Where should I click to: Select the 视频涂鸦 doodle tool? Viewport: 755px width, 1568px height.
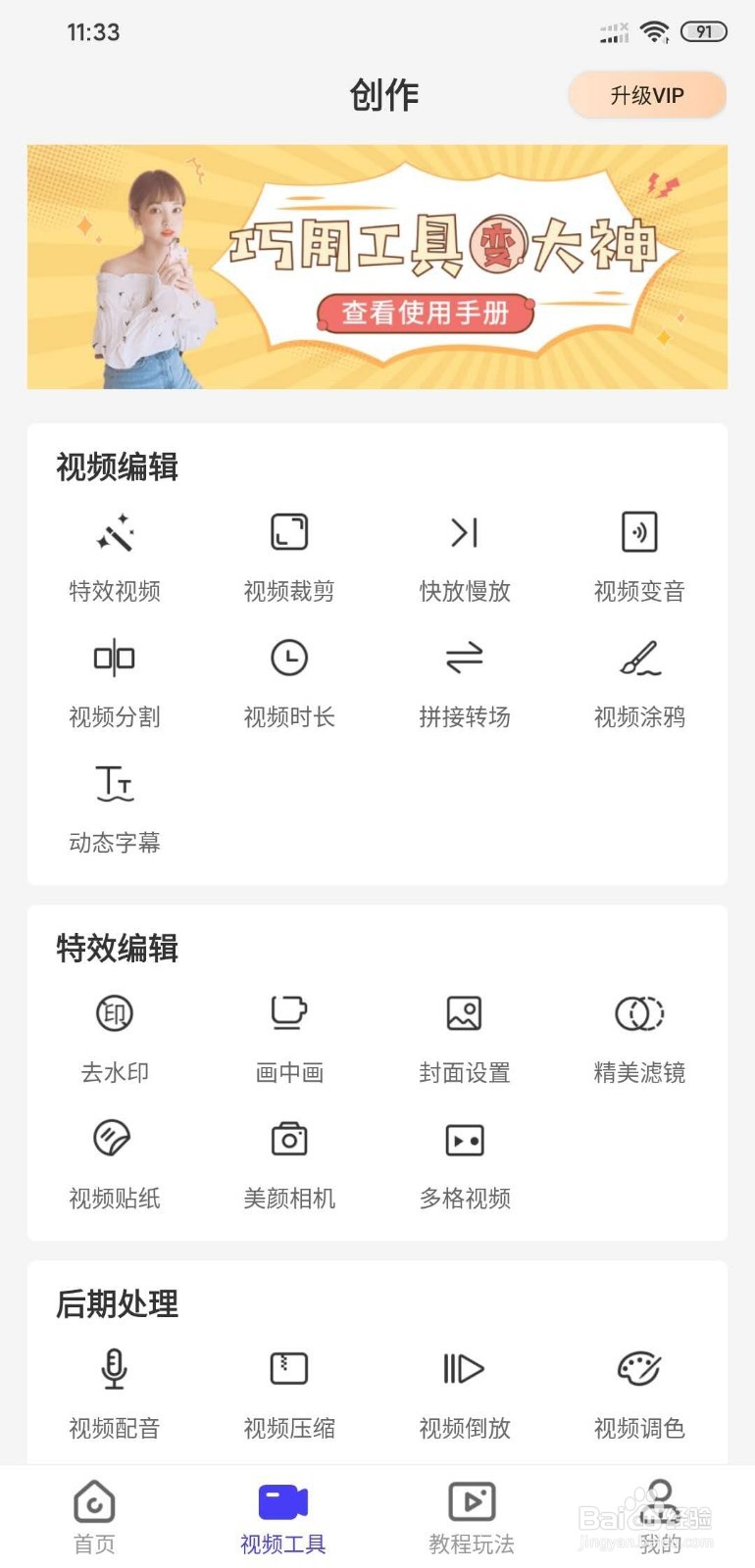coord(638,681)
